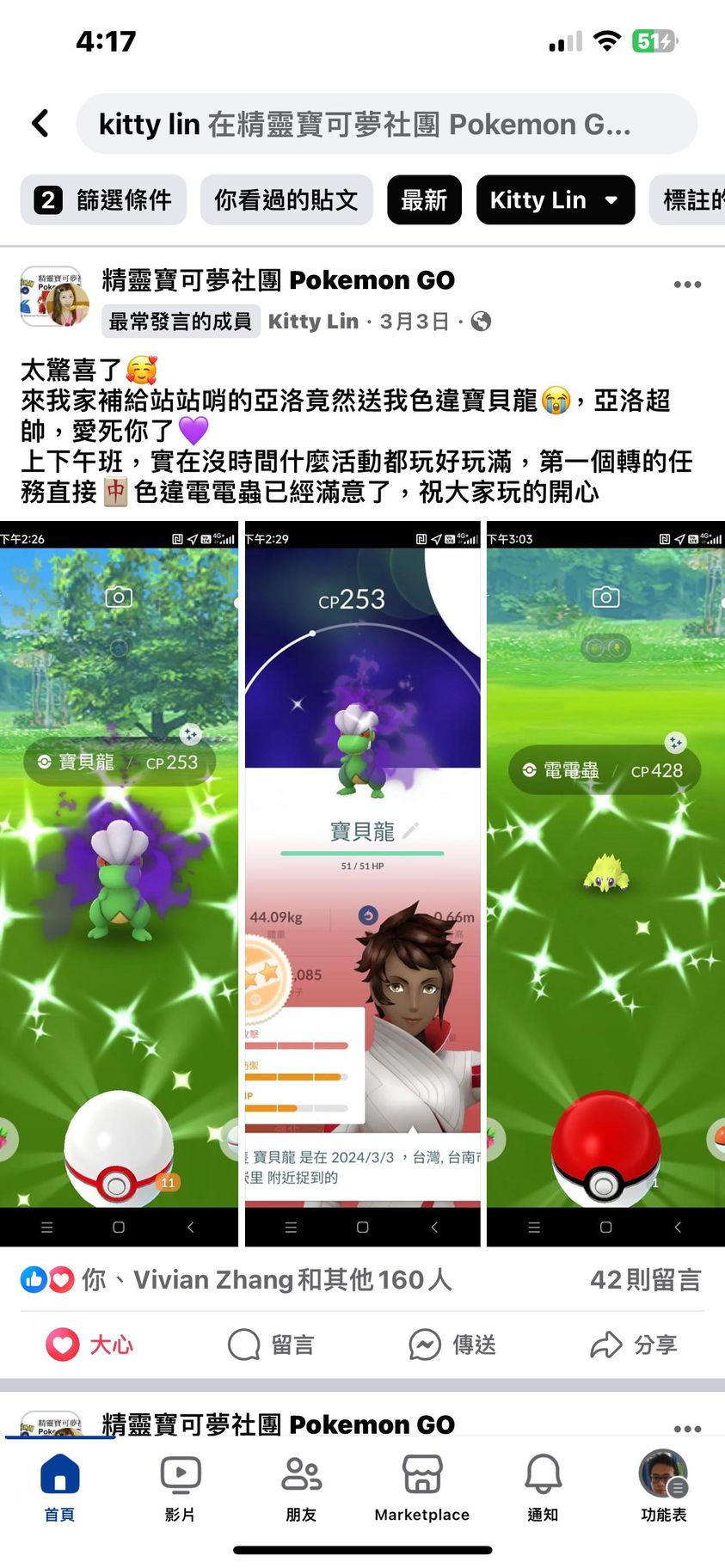This screenshot has height=1568, width=725.
Task: Open the 42則留言 comments
Action: tap(644, 1280)
